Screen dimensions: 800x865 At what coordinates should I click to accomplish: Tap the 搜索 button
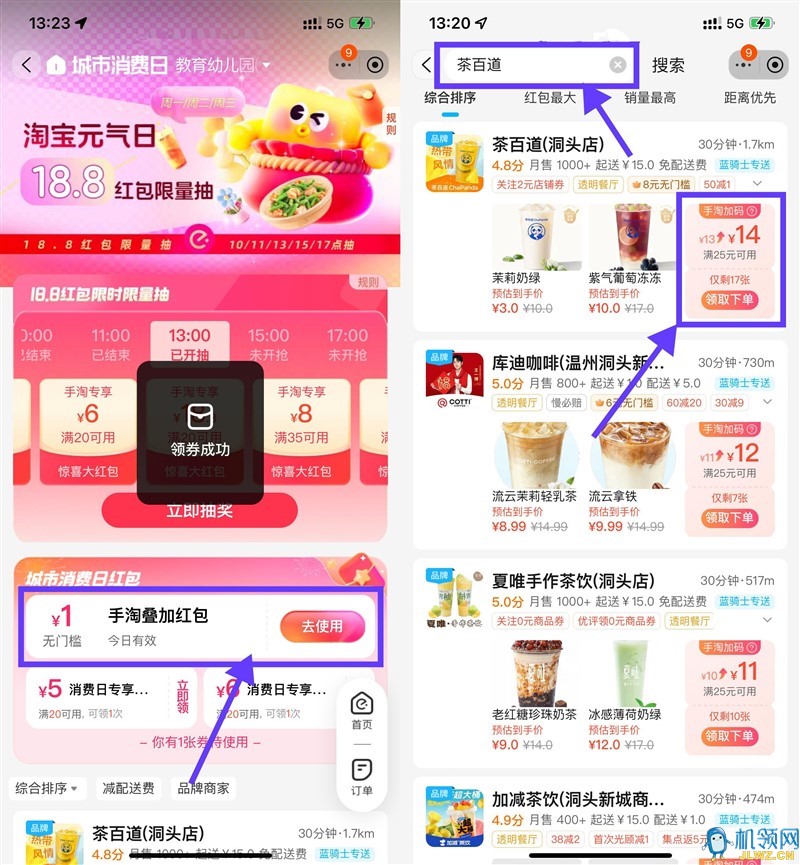[668, 65]
